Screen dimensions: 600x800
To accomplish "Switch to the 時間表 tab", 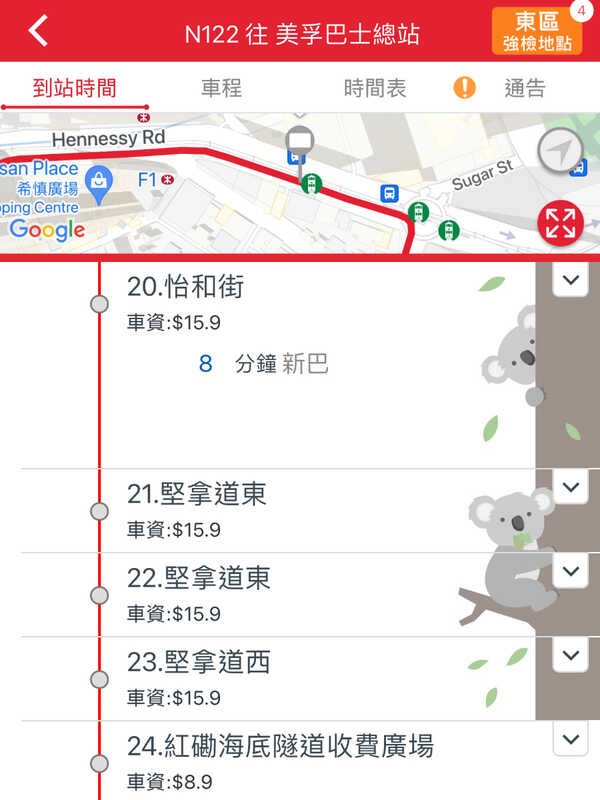I will (x=375, y=88).
